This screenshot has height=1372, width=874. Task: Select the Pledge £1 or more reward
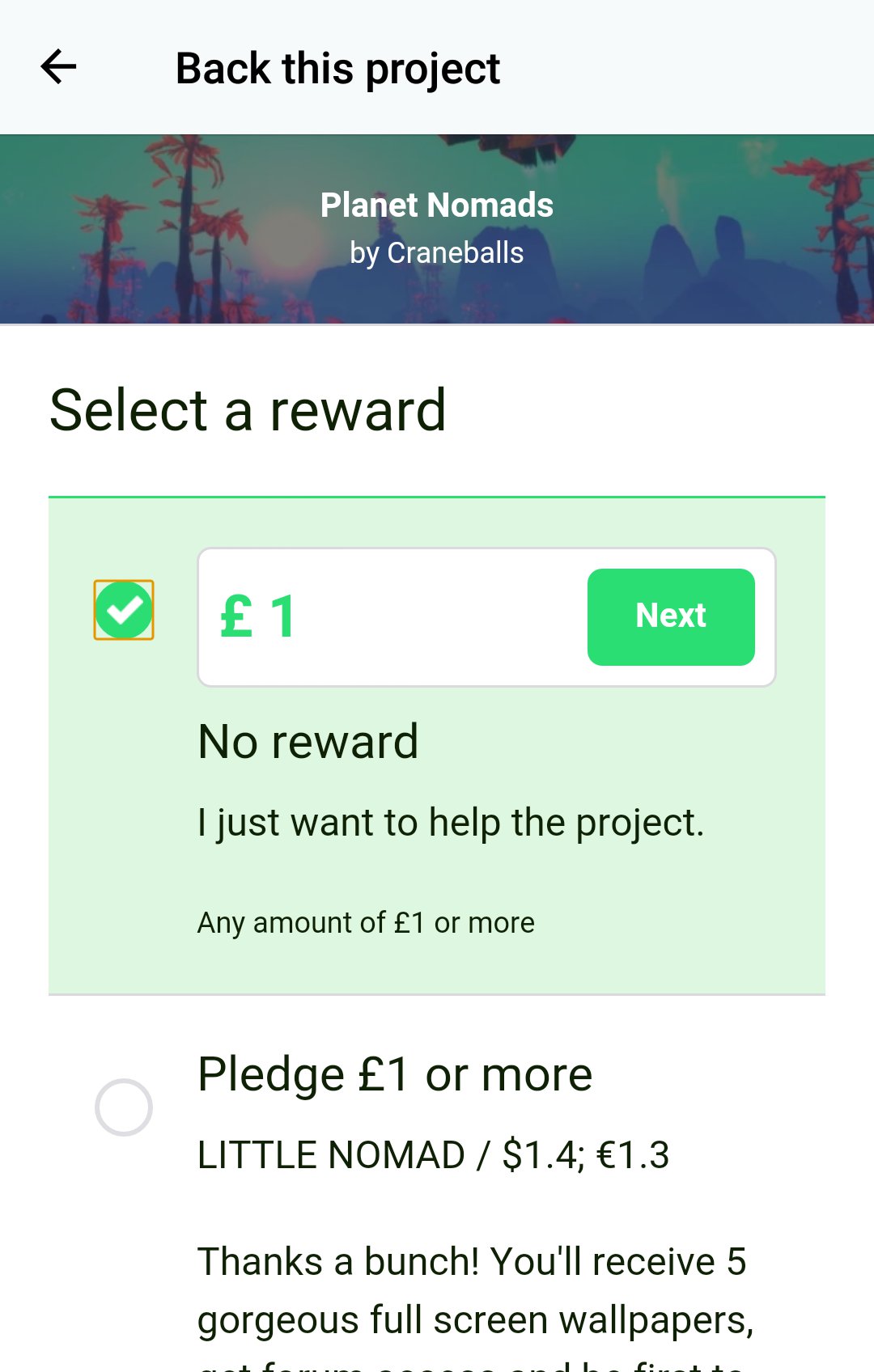[124, 1107]
